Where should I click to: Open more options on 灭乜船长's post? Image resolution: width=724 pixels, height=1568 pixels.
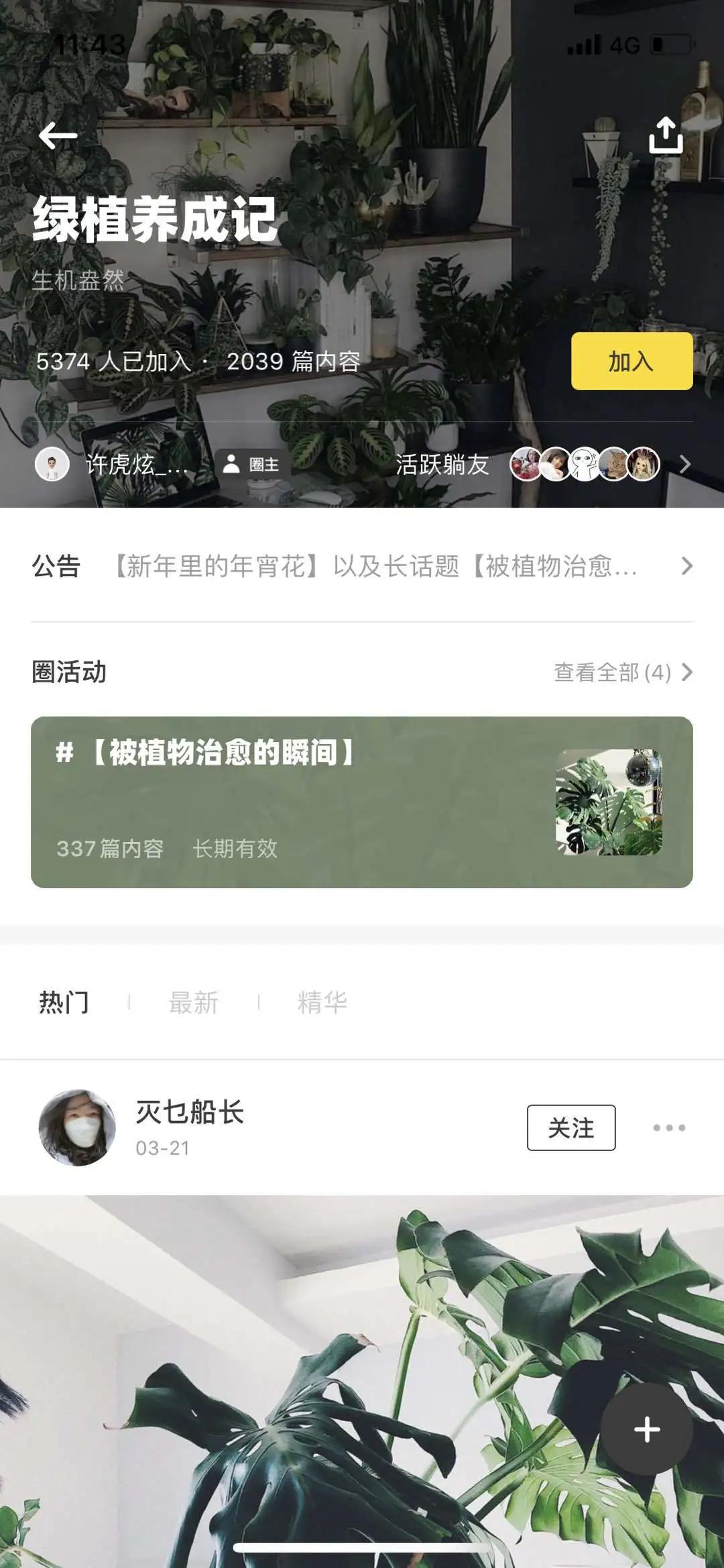(669, 1128)
